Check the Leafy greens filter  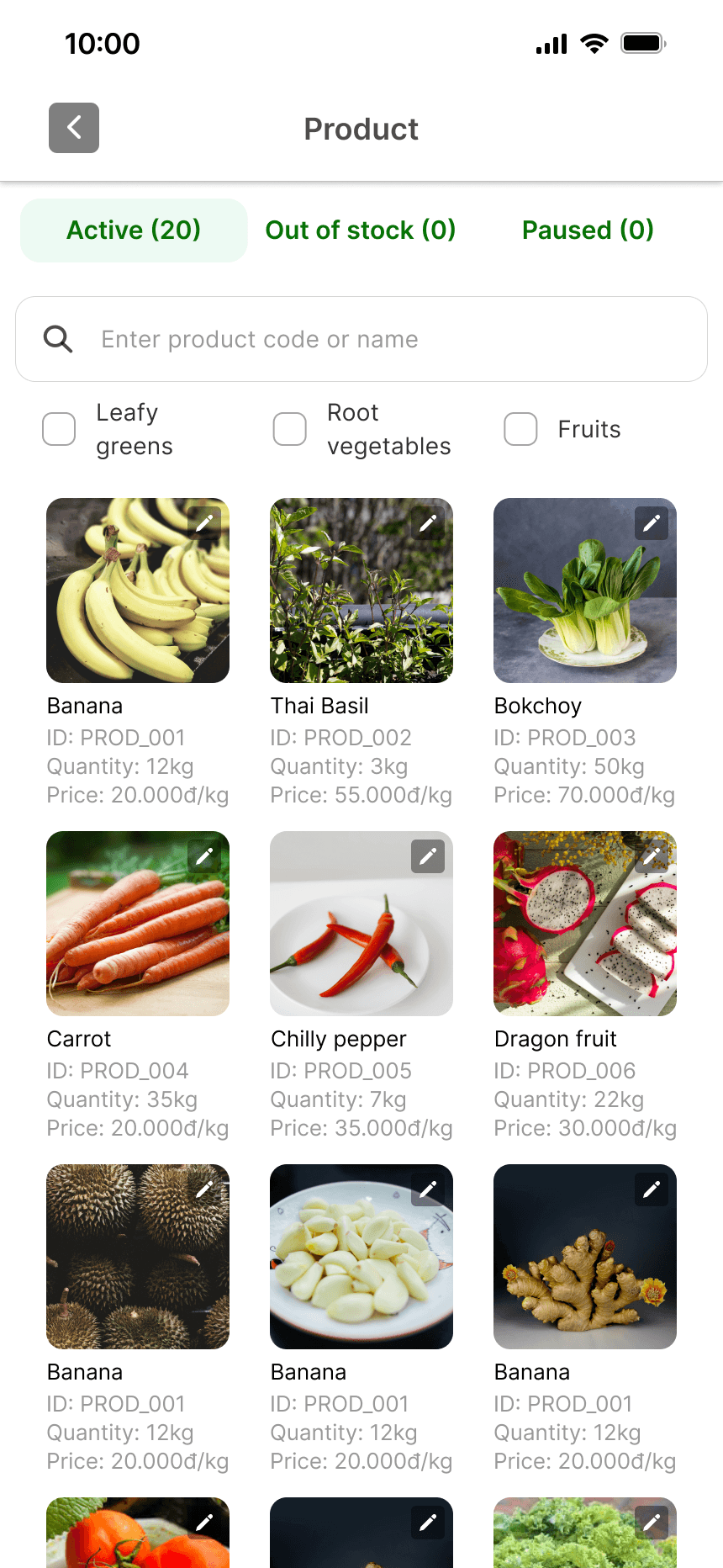59,429
